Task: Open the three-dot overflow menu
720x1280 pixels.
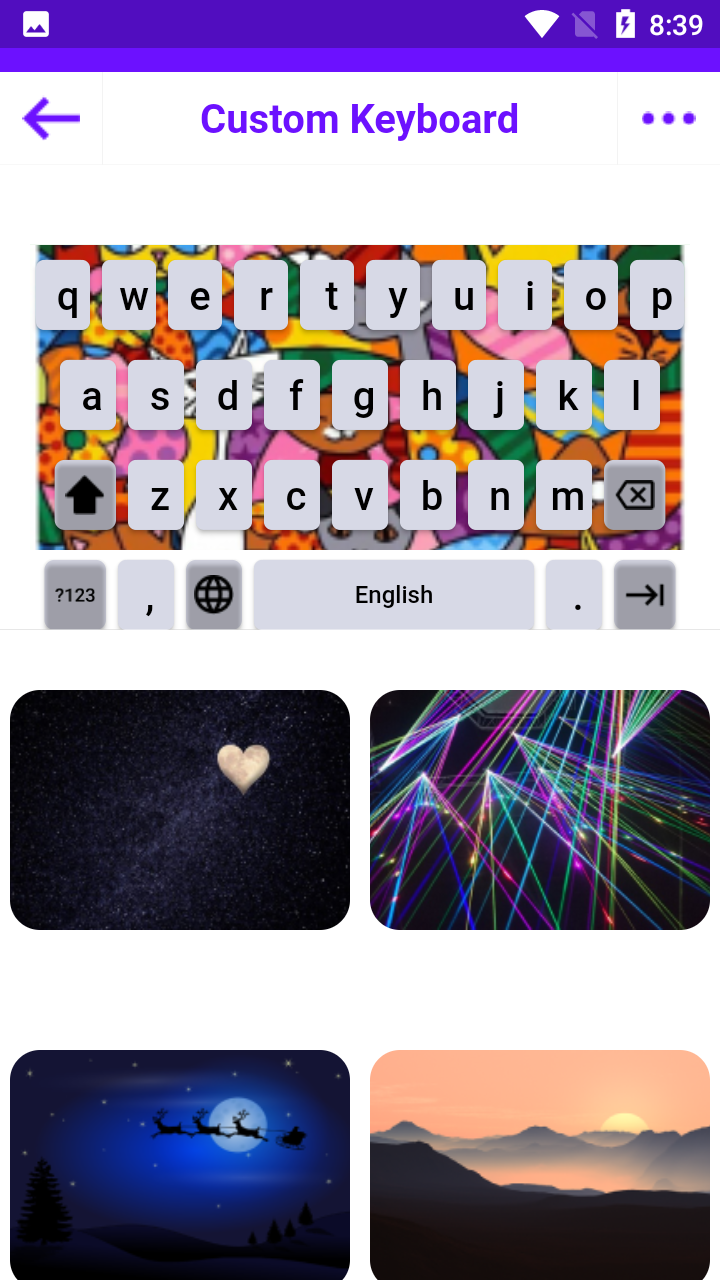Action: (668, 118)
